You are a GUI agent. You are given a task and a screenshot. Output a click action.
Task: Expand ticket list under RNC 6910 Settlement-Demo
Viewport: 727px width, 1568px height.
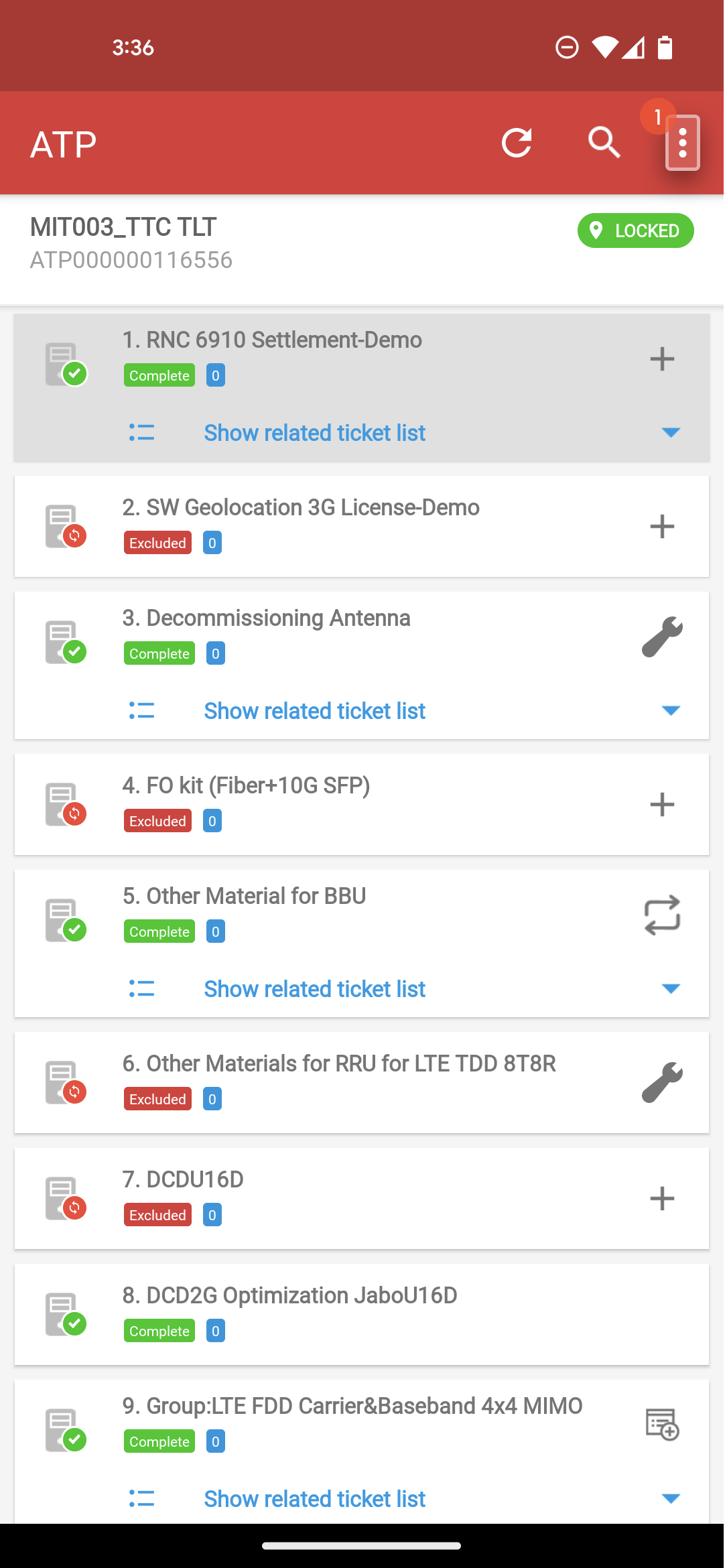(x=362, y=433)
